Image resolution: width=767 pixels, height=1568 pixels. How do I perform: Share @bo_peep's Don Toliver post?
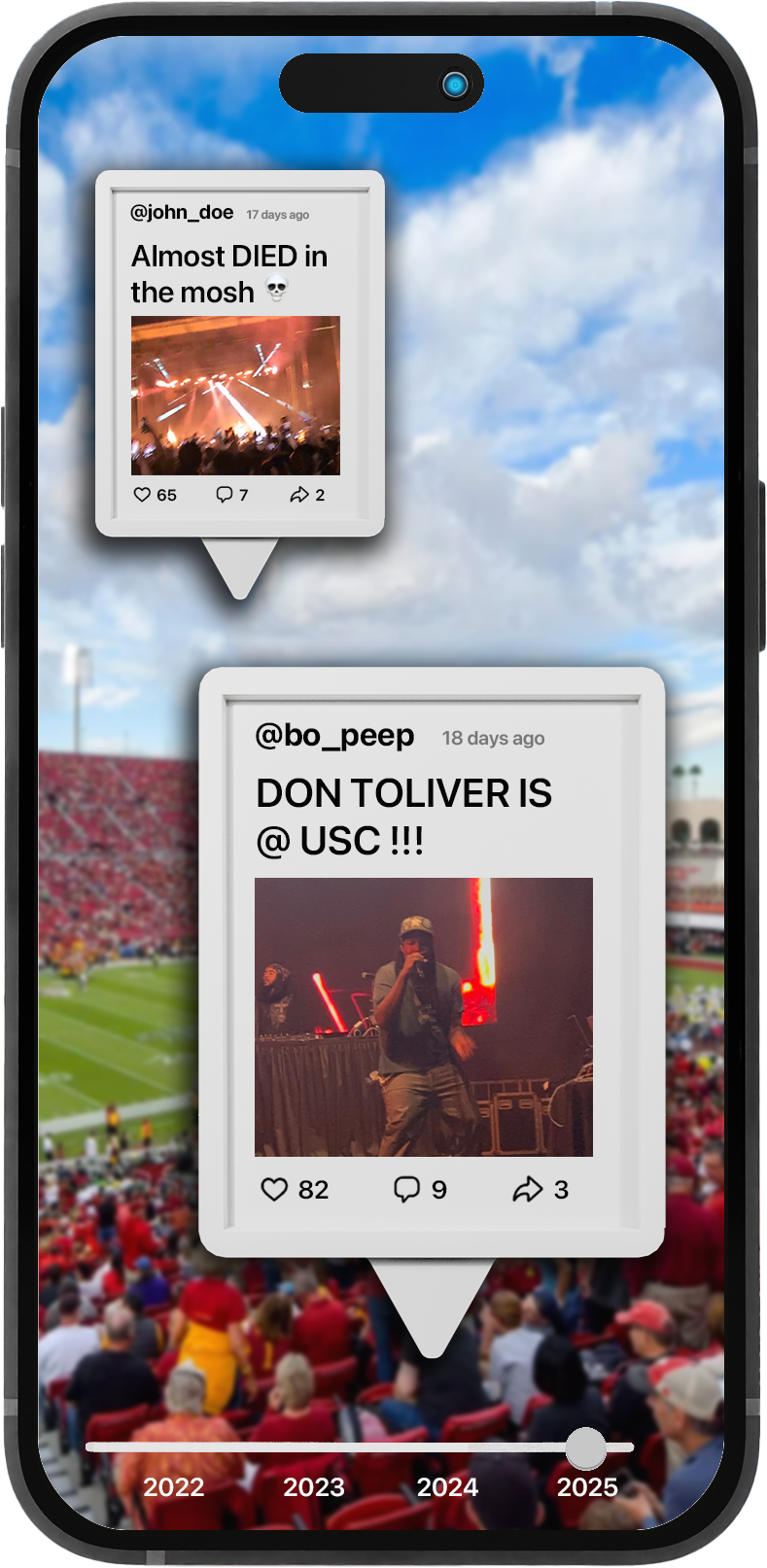(x=528, y=1189)
